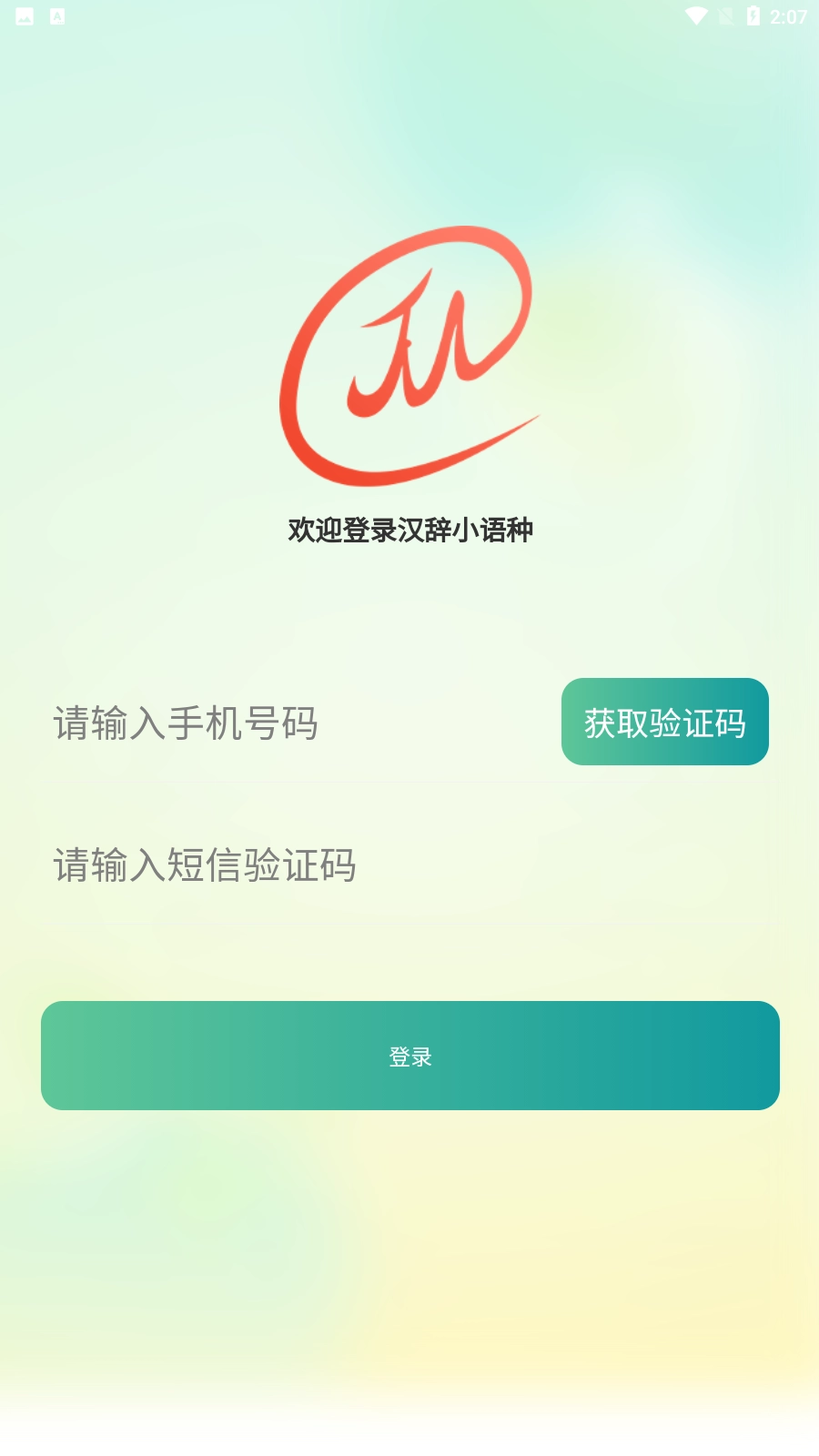
Task: Submit the login form
Action: 409,1056
